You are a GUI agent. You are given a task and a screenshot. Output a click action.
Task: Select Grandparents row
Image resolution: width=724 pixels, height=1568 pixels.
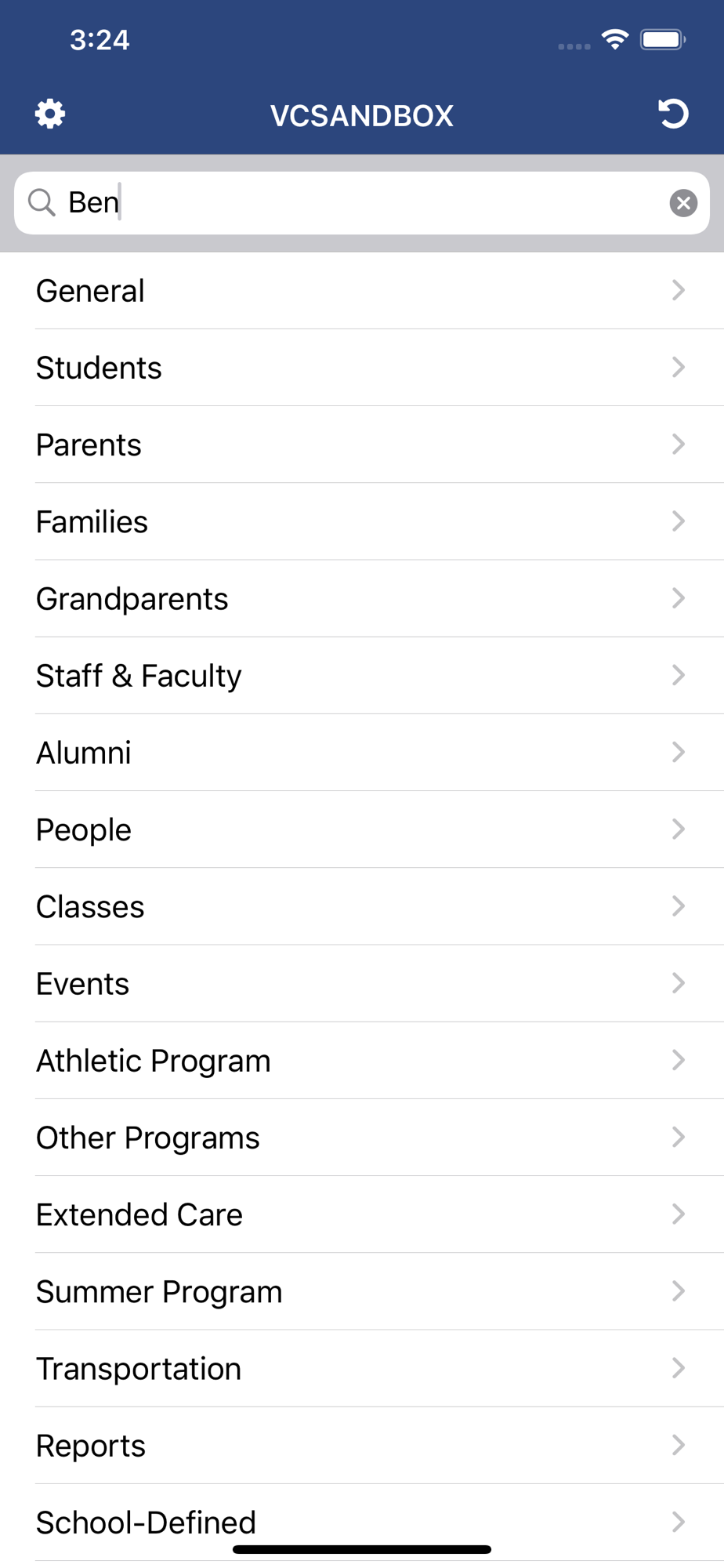(362, 598)
